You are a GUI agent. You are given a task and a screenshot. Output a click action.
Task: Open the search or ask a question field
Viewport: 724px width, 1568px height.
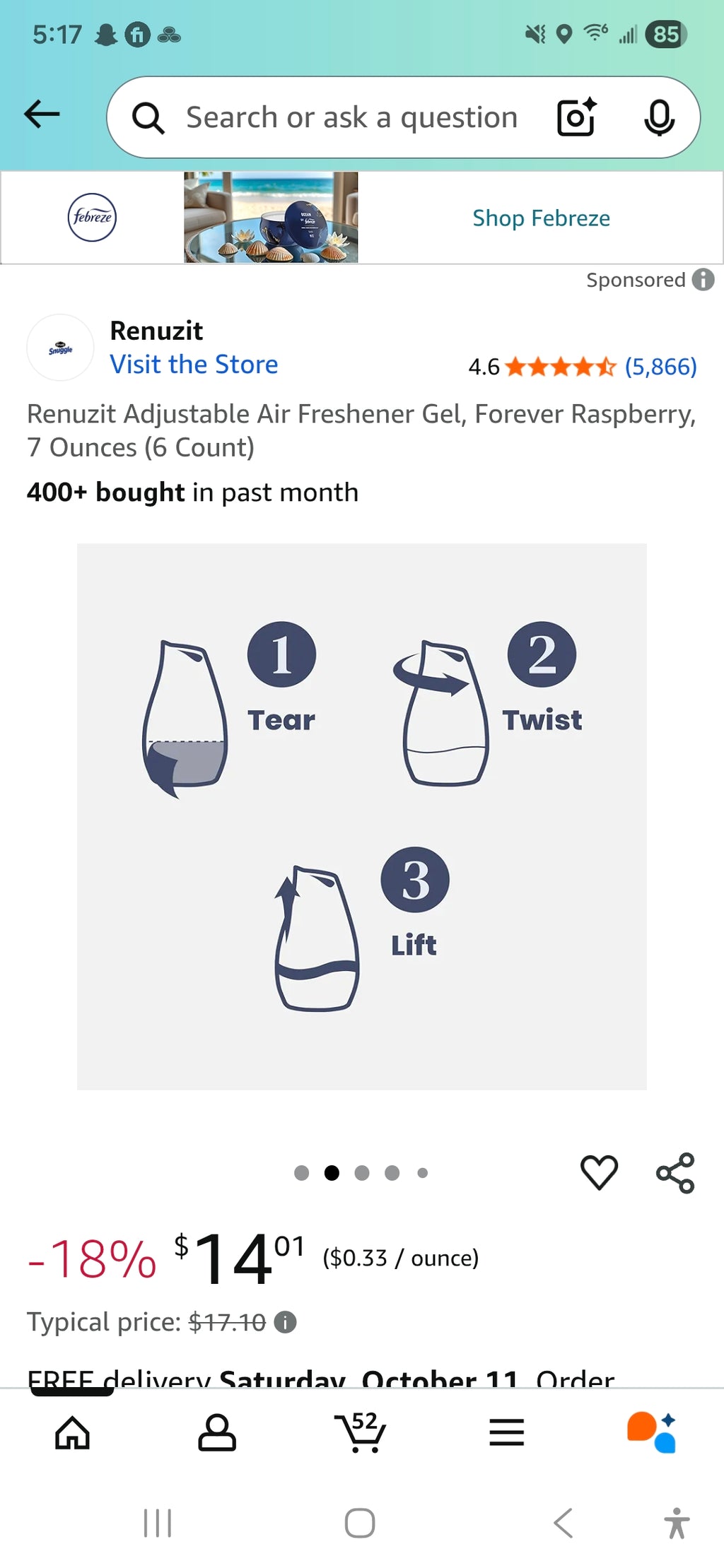[x=351, y=117]
